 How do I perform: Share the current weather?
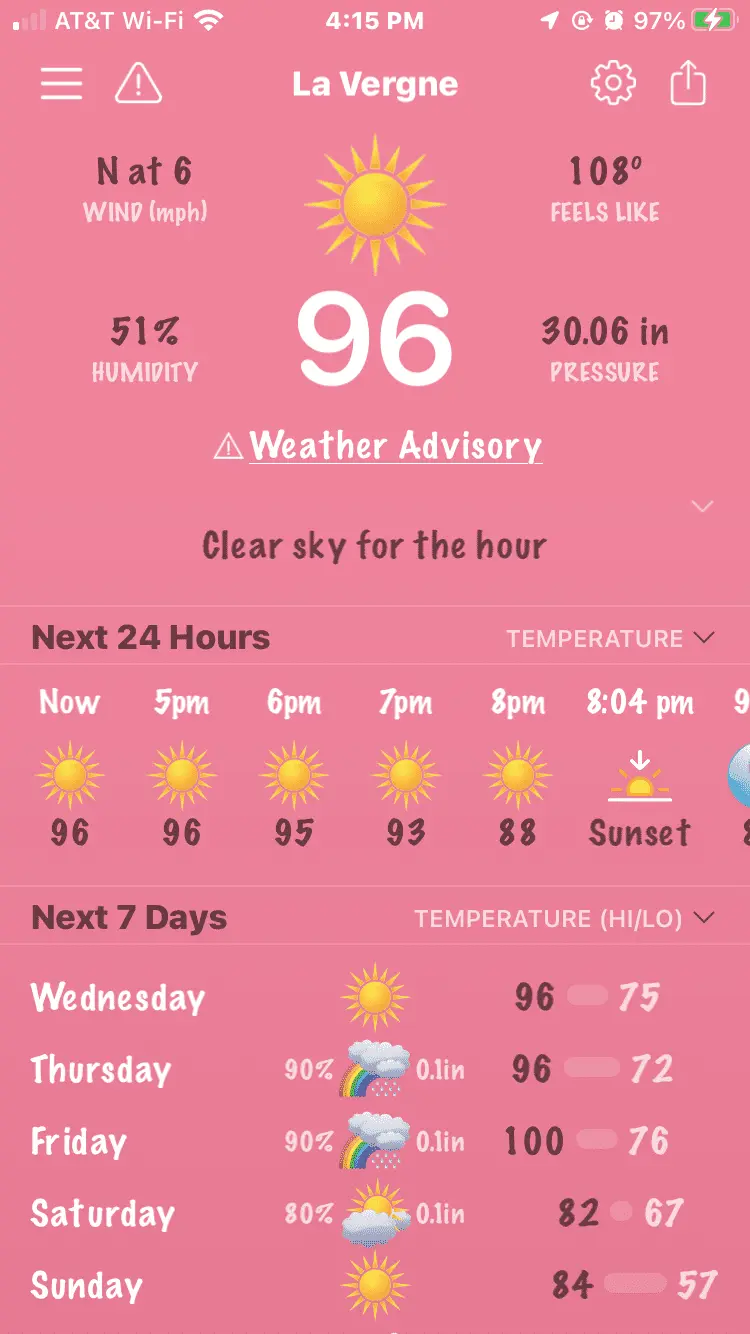tap(688, 83)
